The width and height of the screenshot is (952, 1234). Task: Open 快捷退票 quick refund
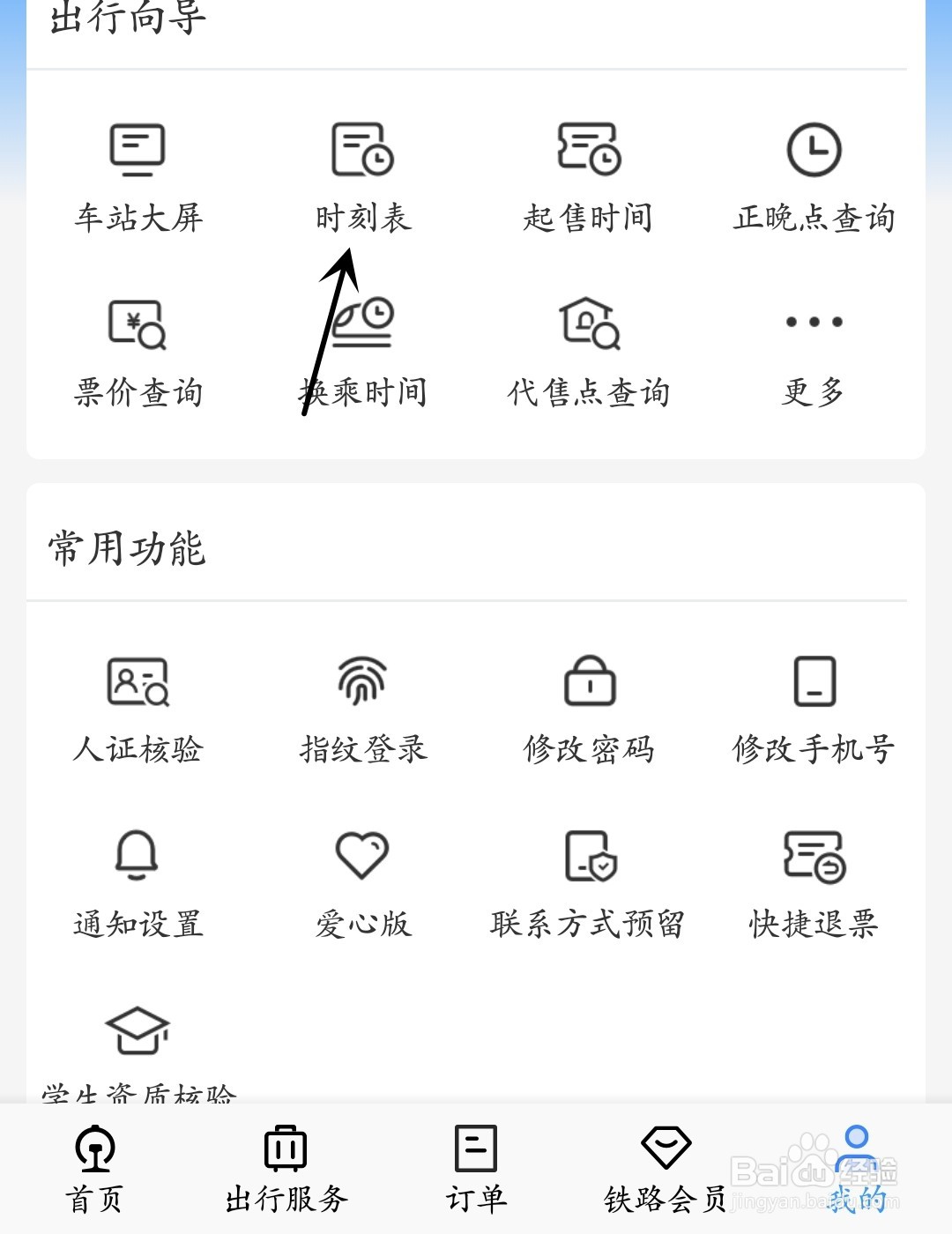pyautogui.click(x=814, y=884)
